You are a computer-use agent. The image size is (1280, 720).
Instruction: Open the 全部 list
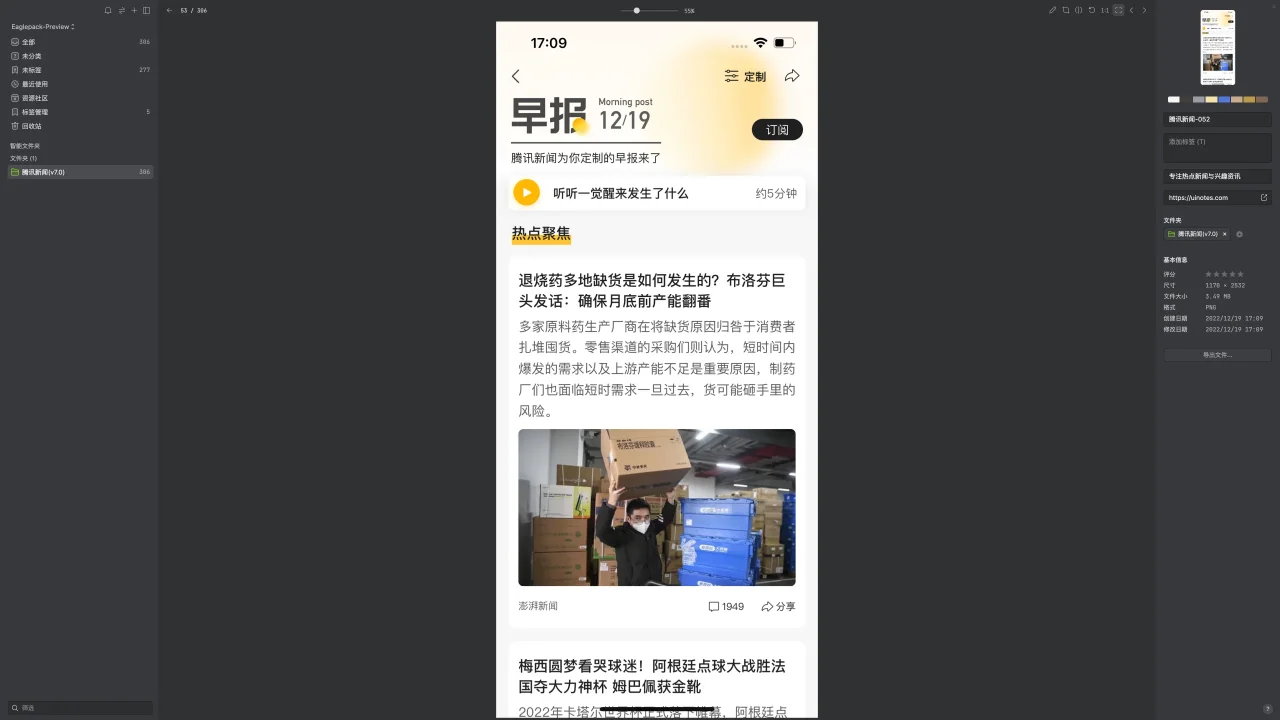(28, 42)
